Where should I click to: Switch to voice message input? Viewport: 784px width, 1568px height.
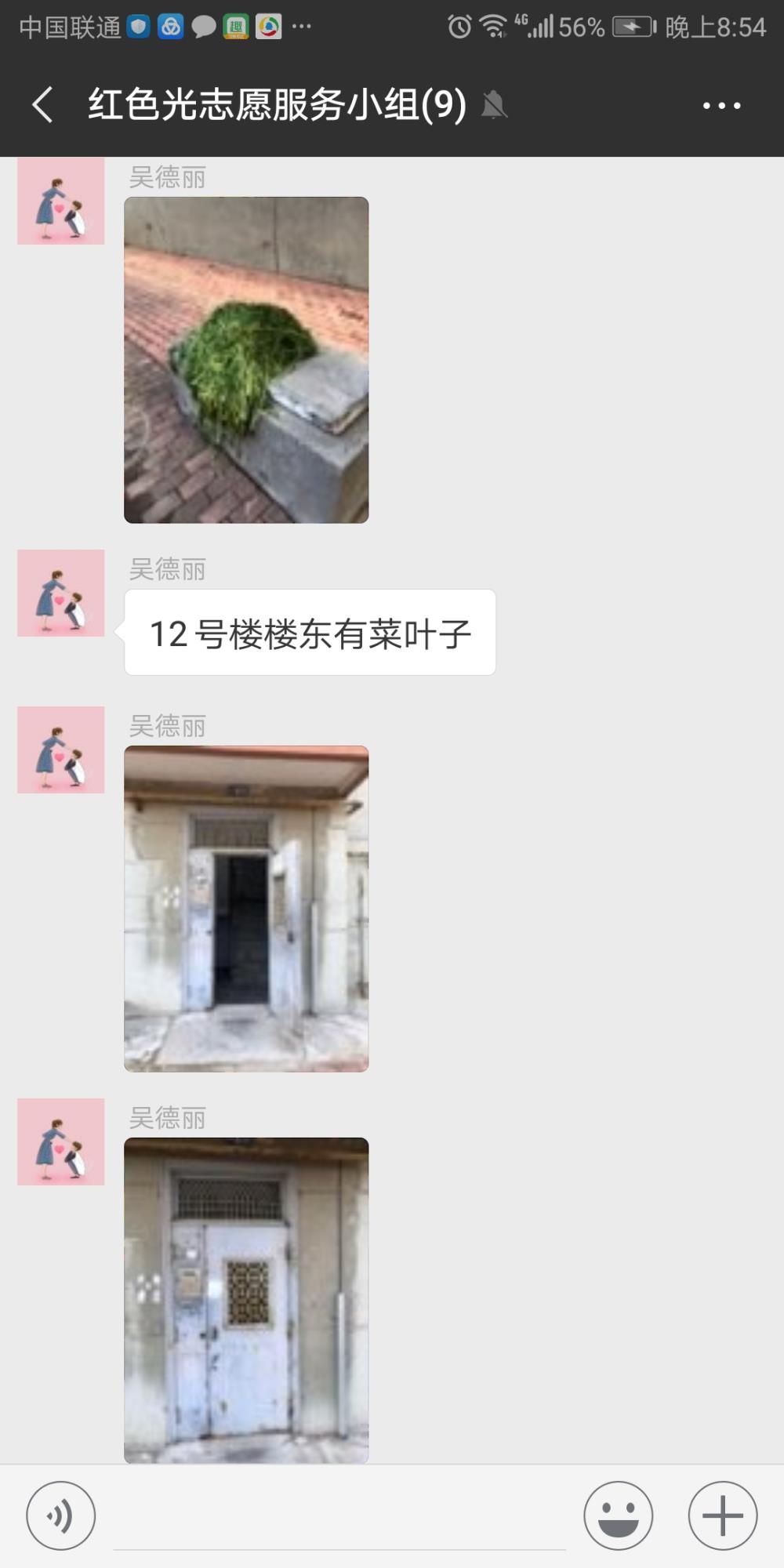click(x=61, y=1515)
